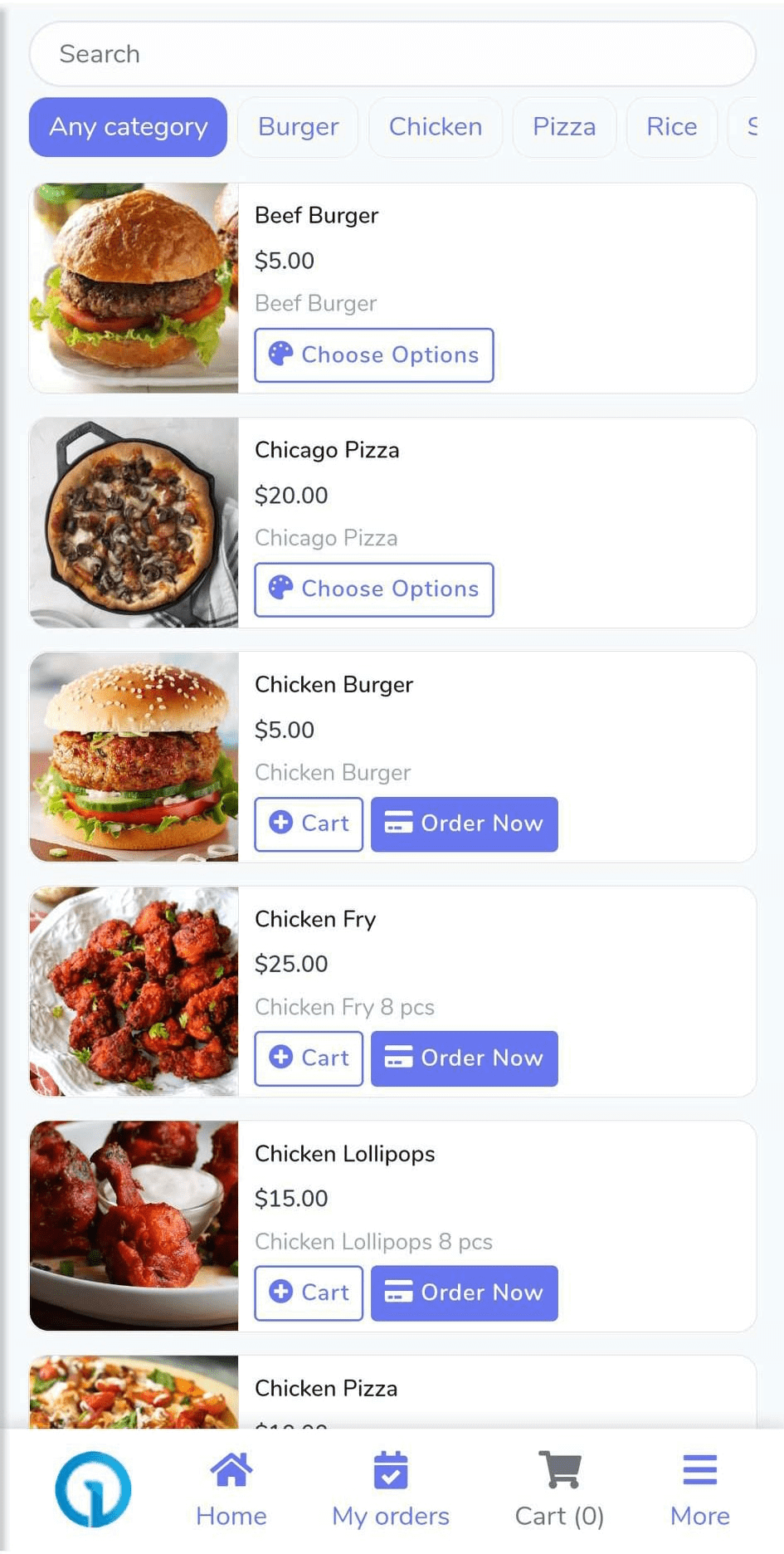Screen dimensions: 784x1554
Task: Go to the Home tab
Action: 231,1490
